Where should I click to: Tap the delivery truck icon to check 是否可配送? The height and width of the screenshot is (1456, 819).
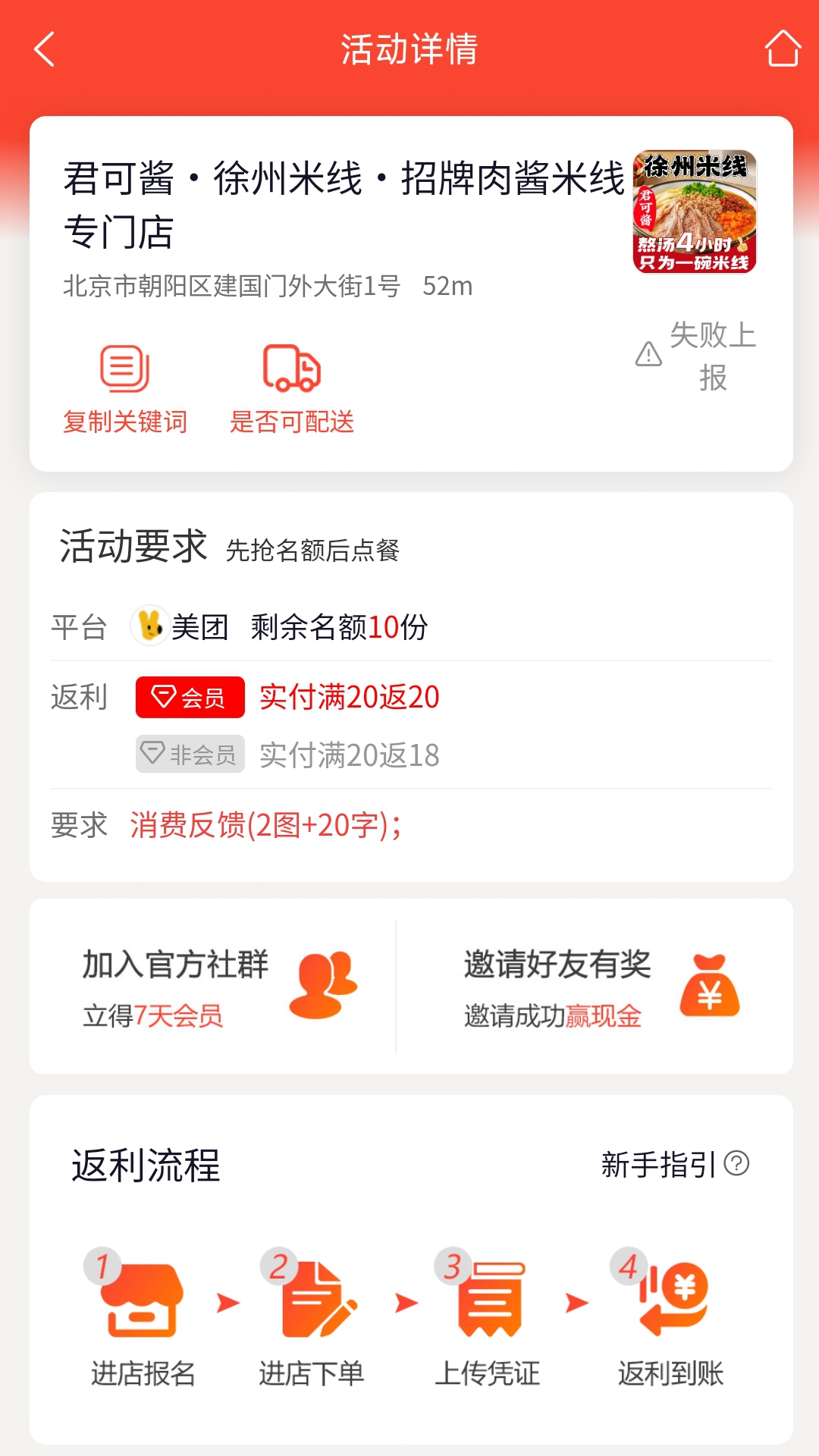pyautogui.click(x=293, y=372)
